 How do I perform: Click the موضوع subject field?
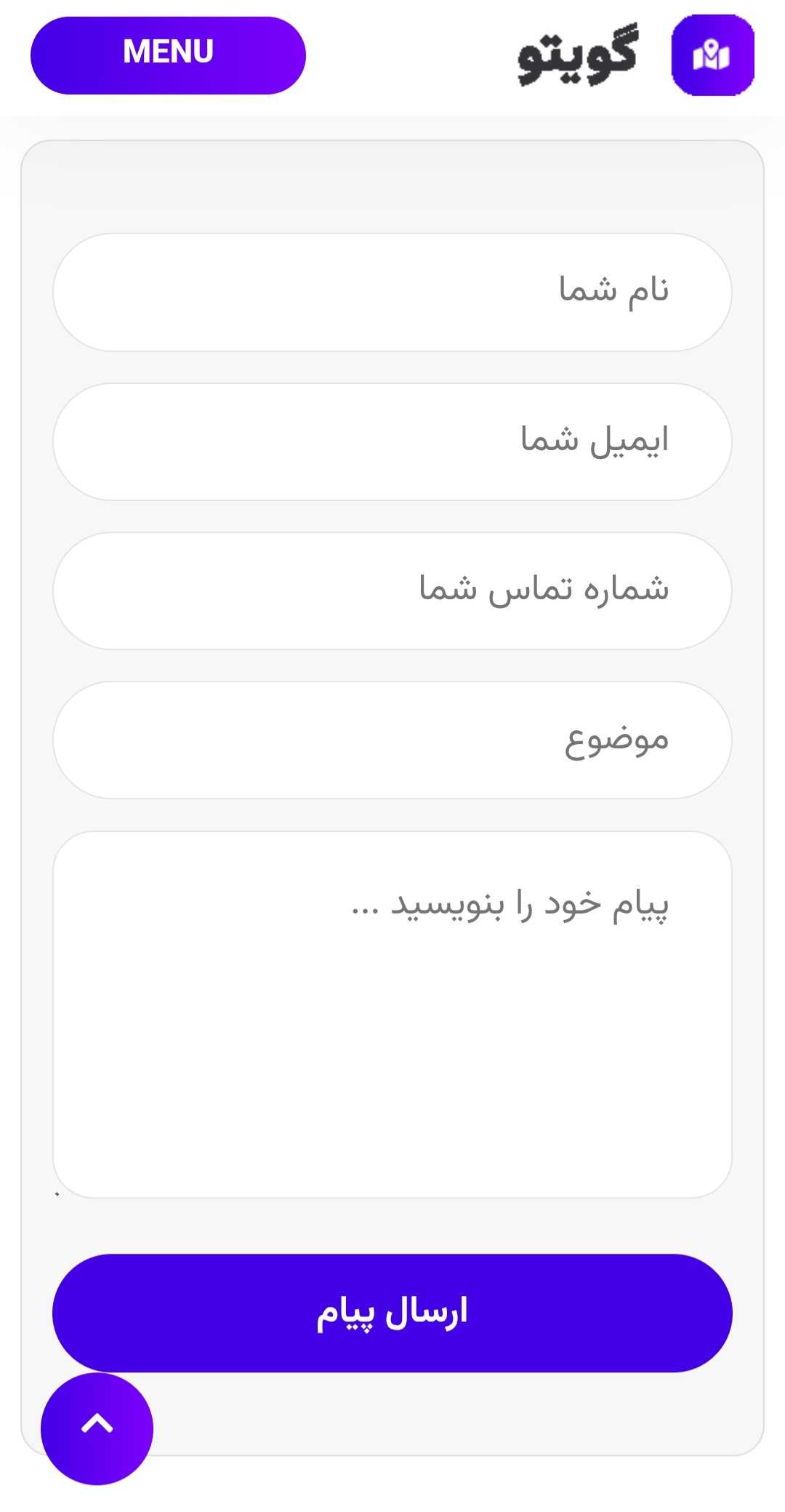click(x=392, y=739)
